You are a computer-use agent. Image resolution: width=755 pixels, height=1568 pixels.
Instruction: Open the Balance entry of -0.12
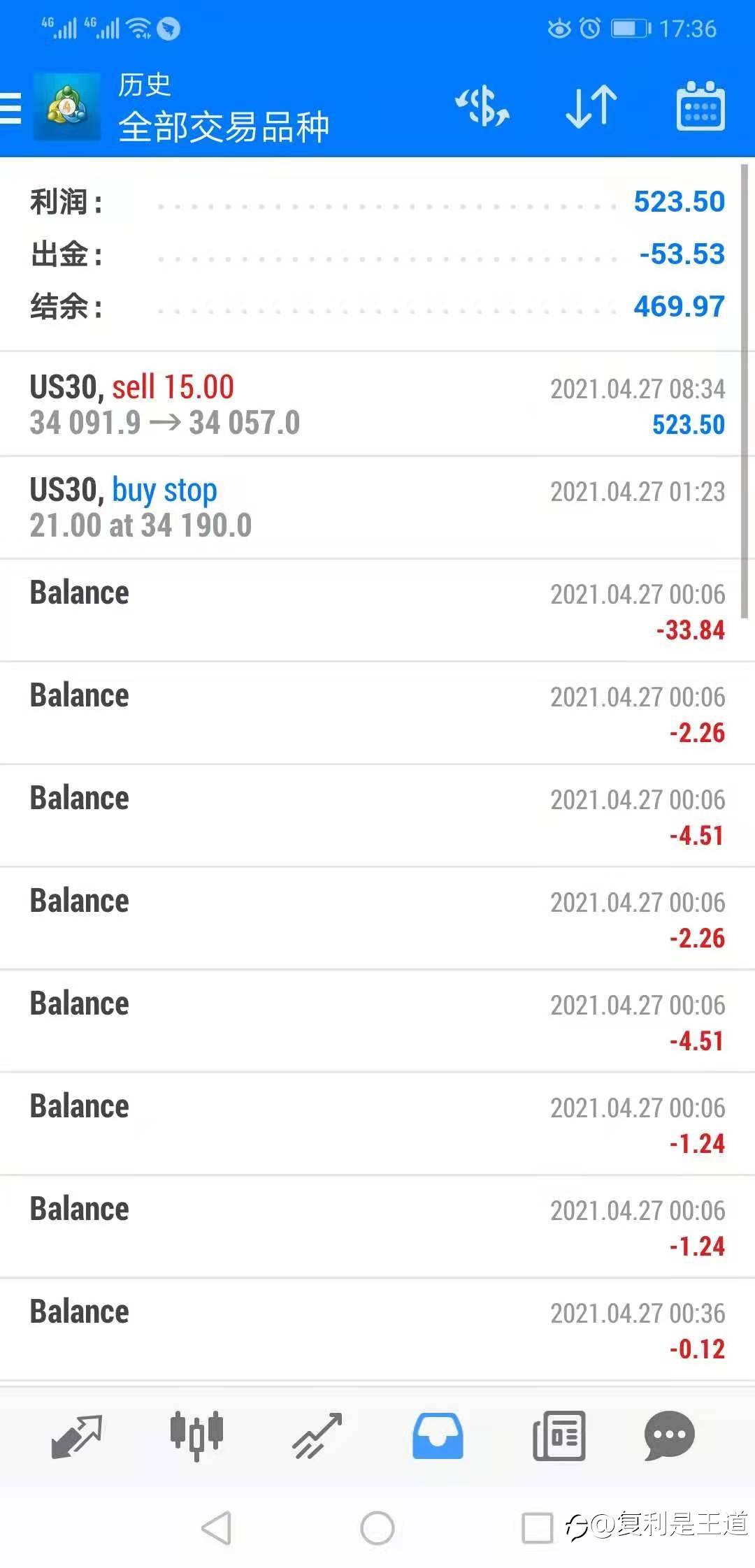tap(377, 1330)
